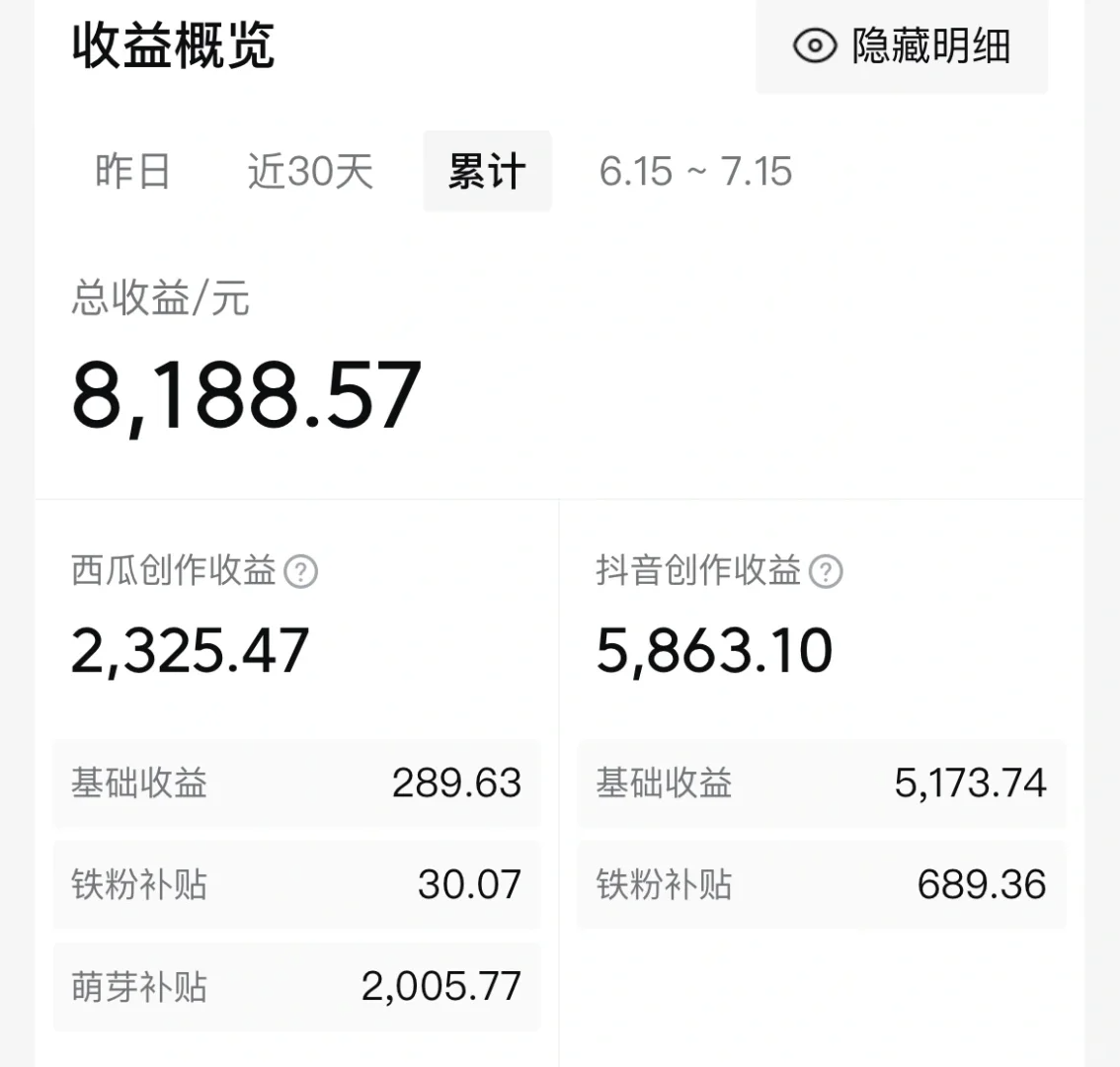1120x1067 pixels.
Task: Select the 近30天 tab
Action: (x=310, y=172)
